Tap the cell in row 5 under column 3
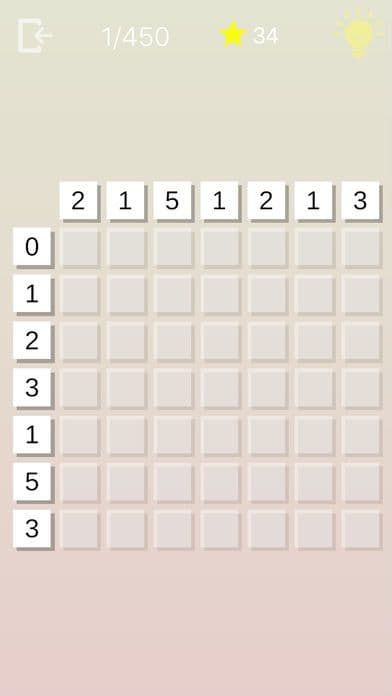Viewport: 392px width, 696px height. 361,483
